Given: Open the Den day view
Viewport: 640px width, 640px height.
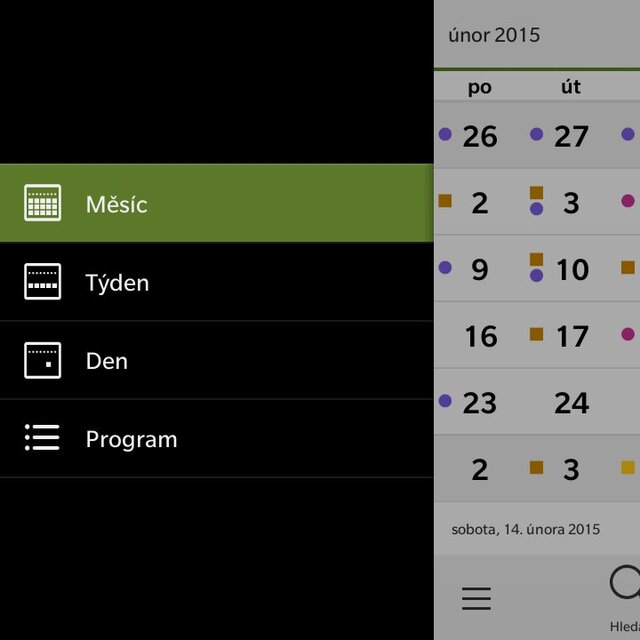Looking at the screenshot, I should (216, 361).
